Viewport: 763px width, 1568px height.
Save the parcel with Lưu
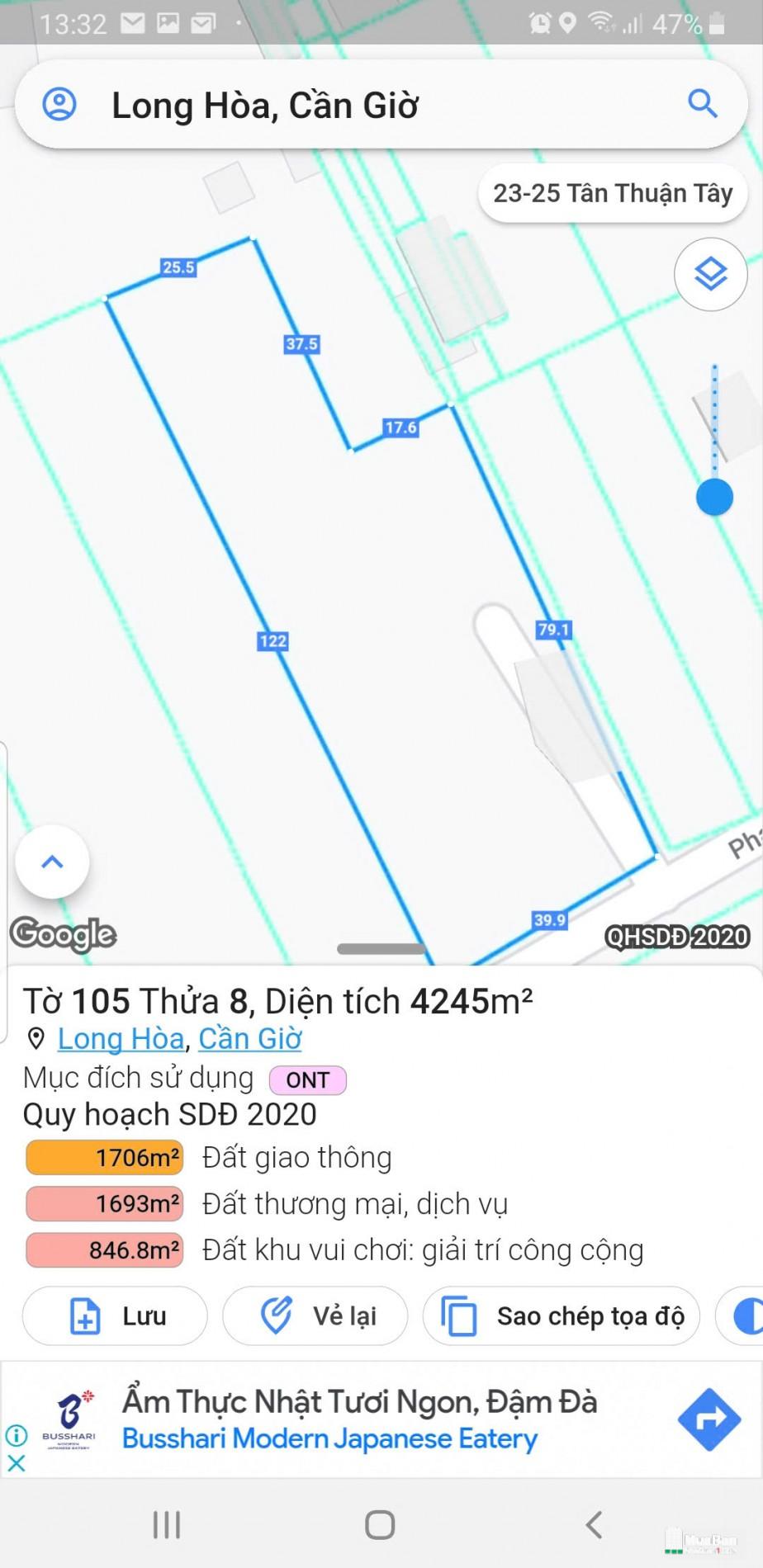coord(115,1316)
